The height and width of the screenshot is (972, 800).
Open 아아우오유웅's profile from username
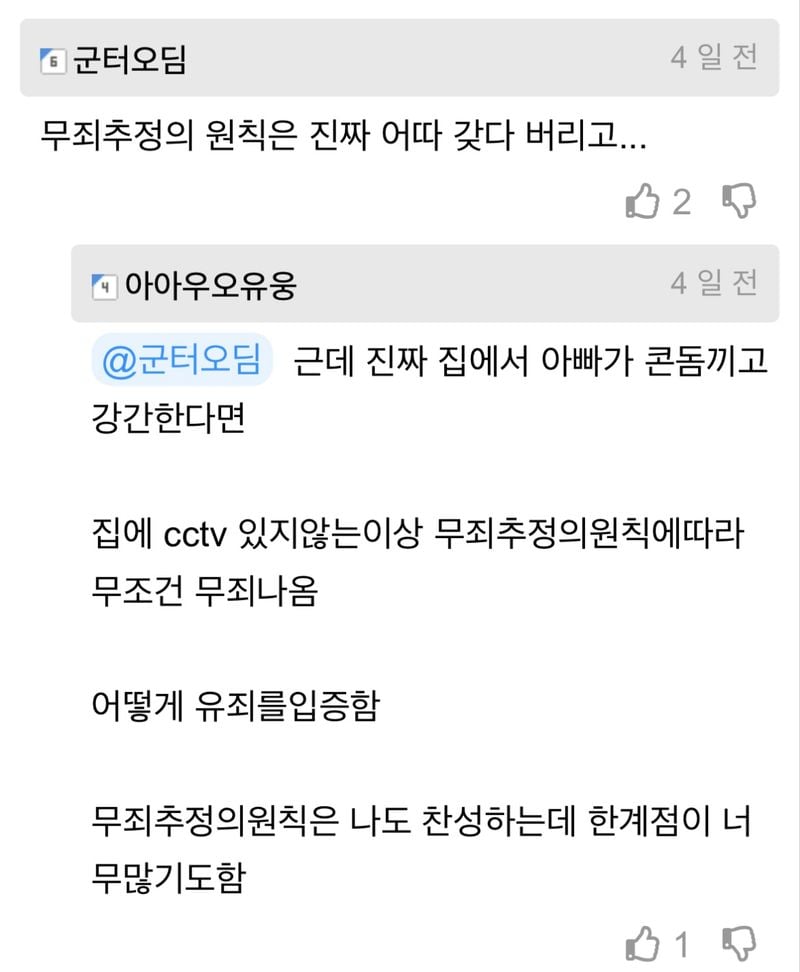pos(210,286)
